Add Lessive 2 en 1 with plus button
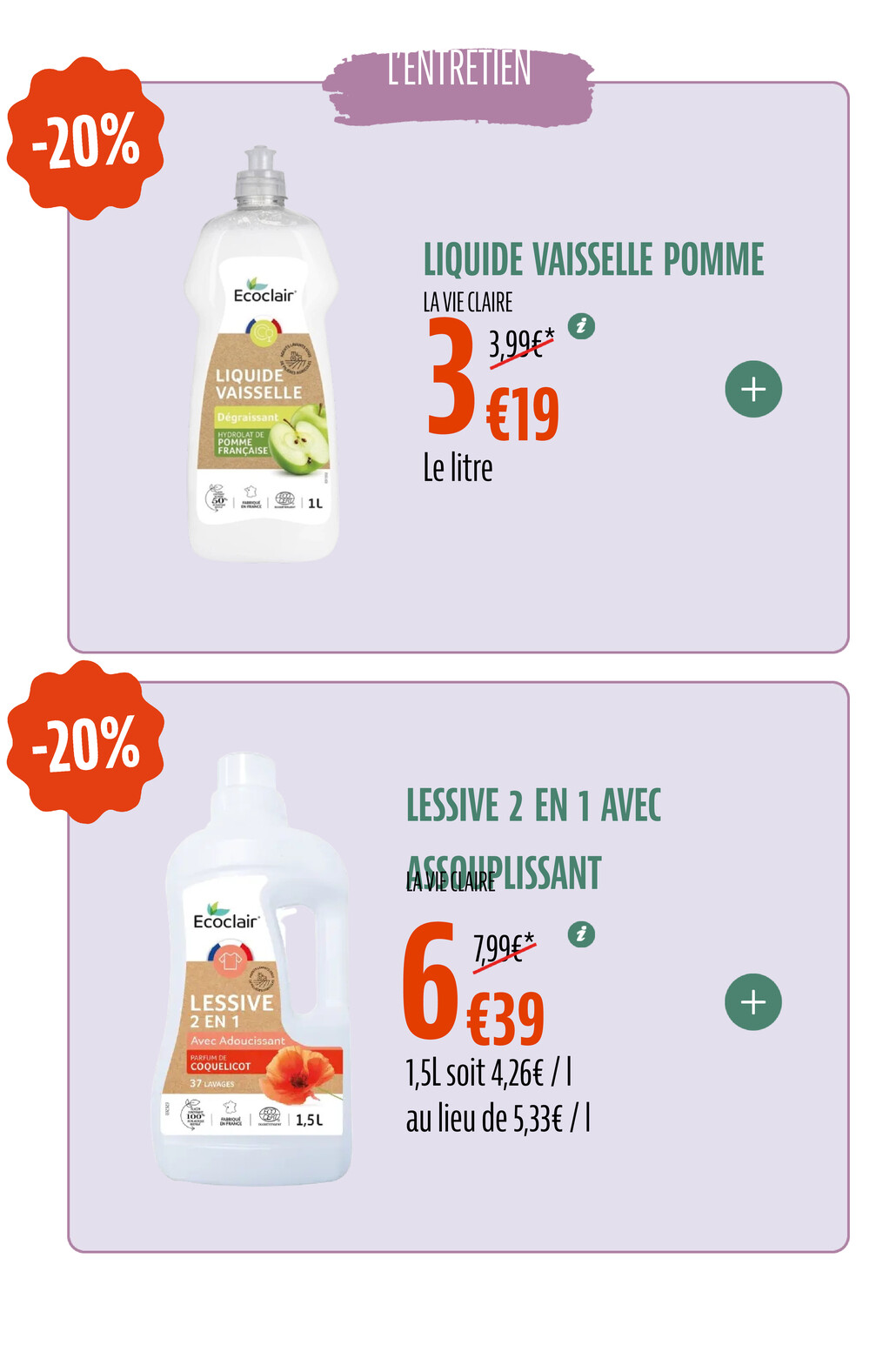Image resolution: width=896 pixels, height=1345 pixels. point(753,1002)
